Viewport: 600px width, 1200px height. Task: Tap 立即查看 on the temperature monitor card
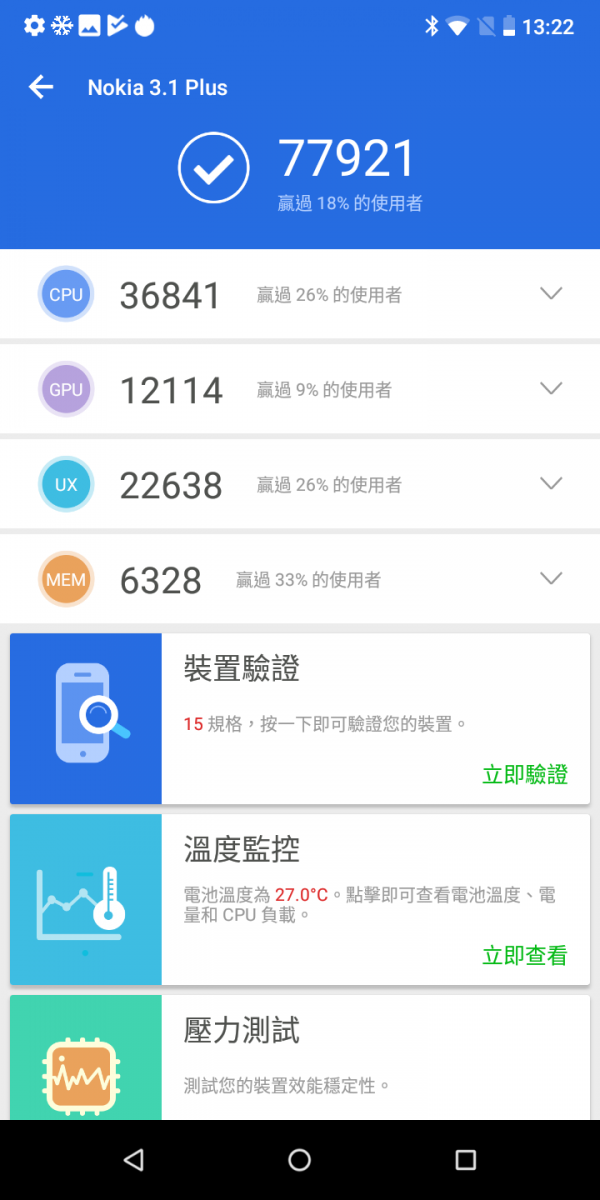(525, 956)
